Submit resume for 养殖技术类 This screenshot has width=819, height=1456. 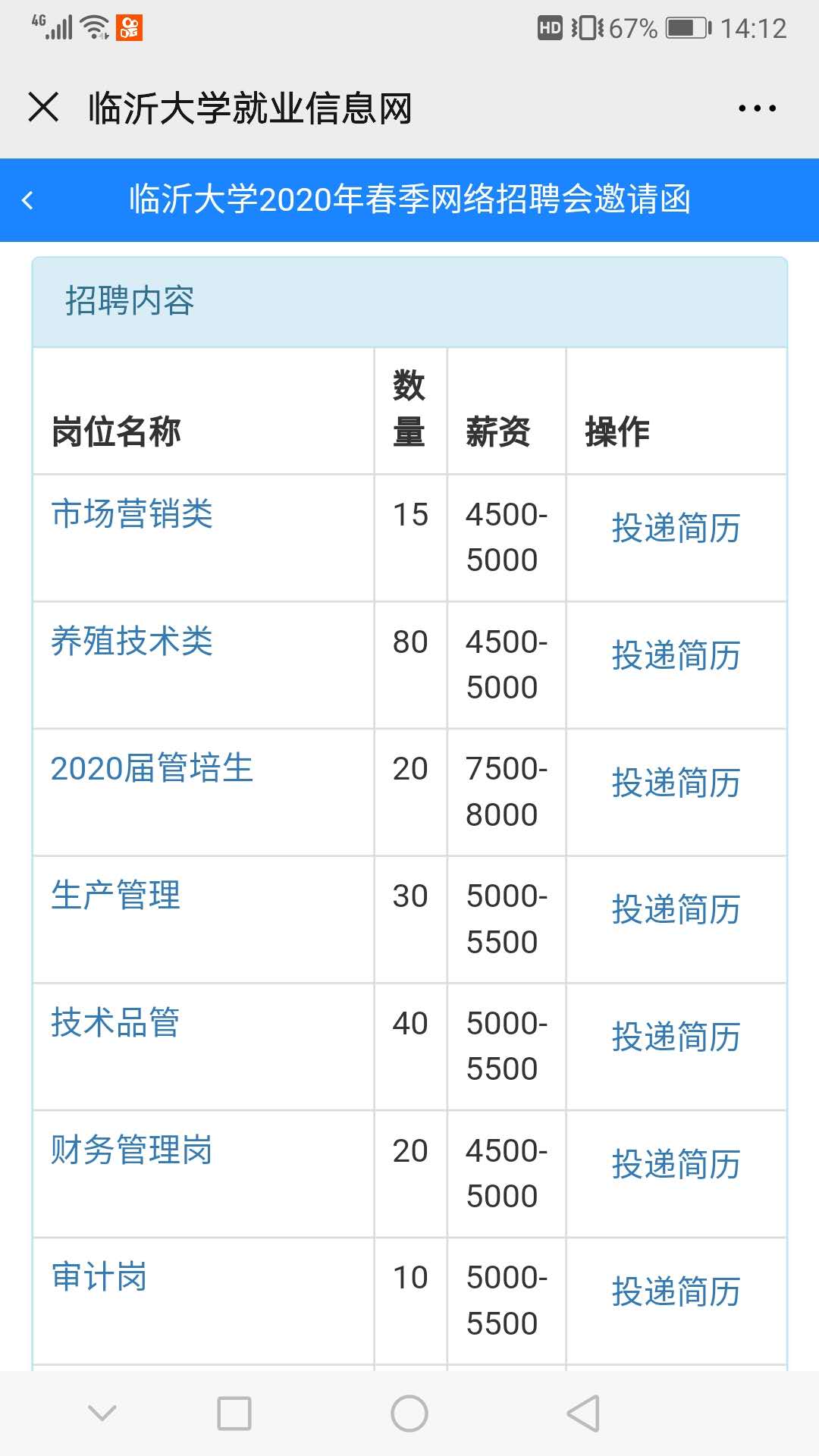click(676, 656)
